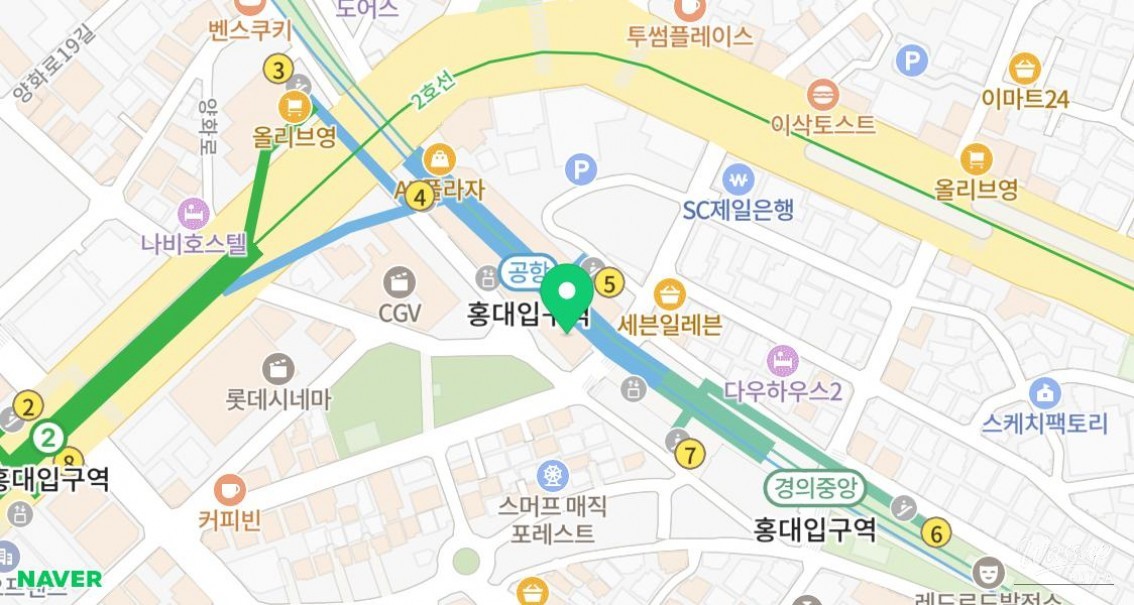This screenshot has width=1134, height=605.
Task: Open the 커피빈 cafe marker
Action: tap(229, 490)
